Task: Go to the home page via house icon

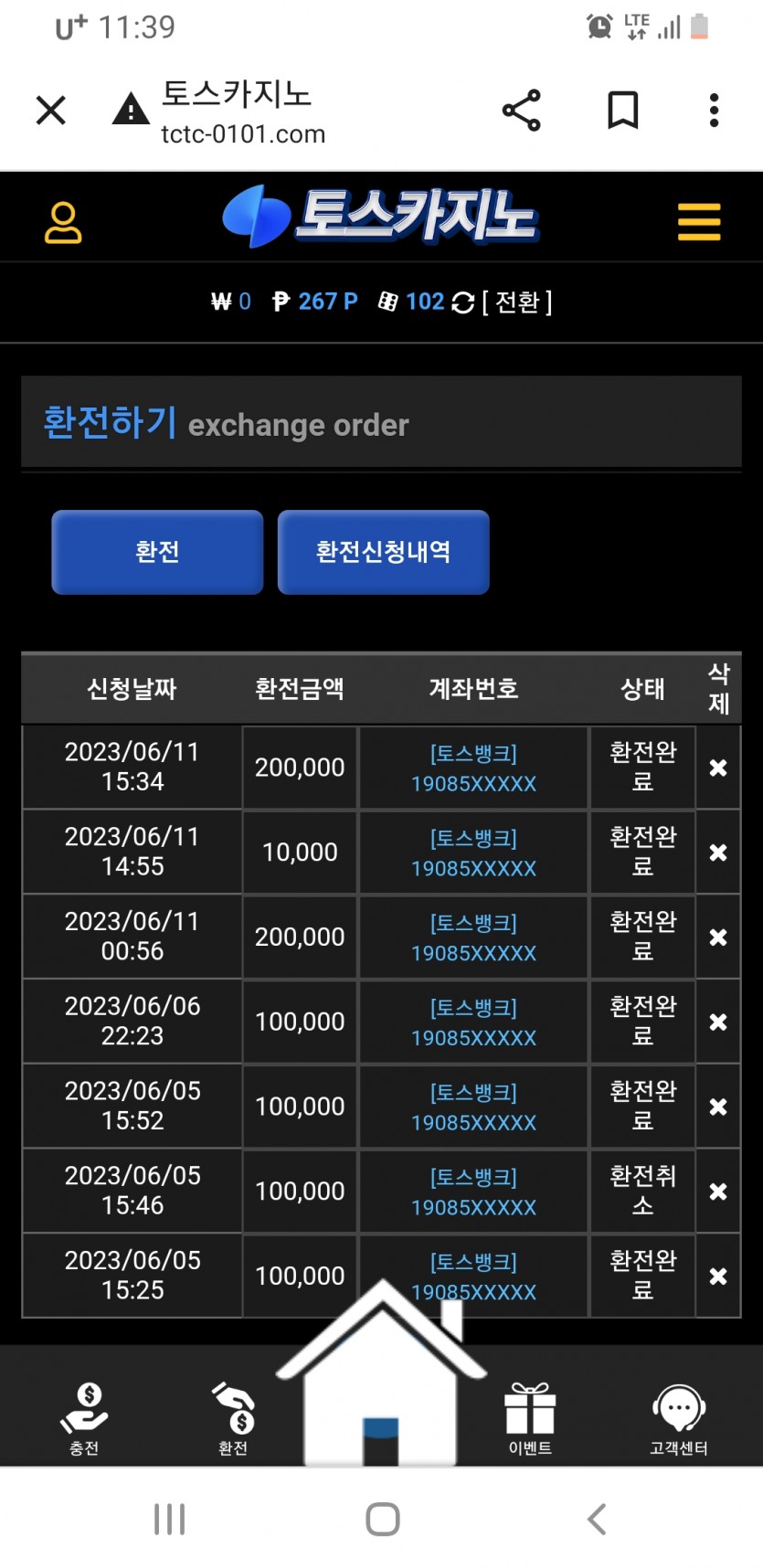Action: 381,1389
